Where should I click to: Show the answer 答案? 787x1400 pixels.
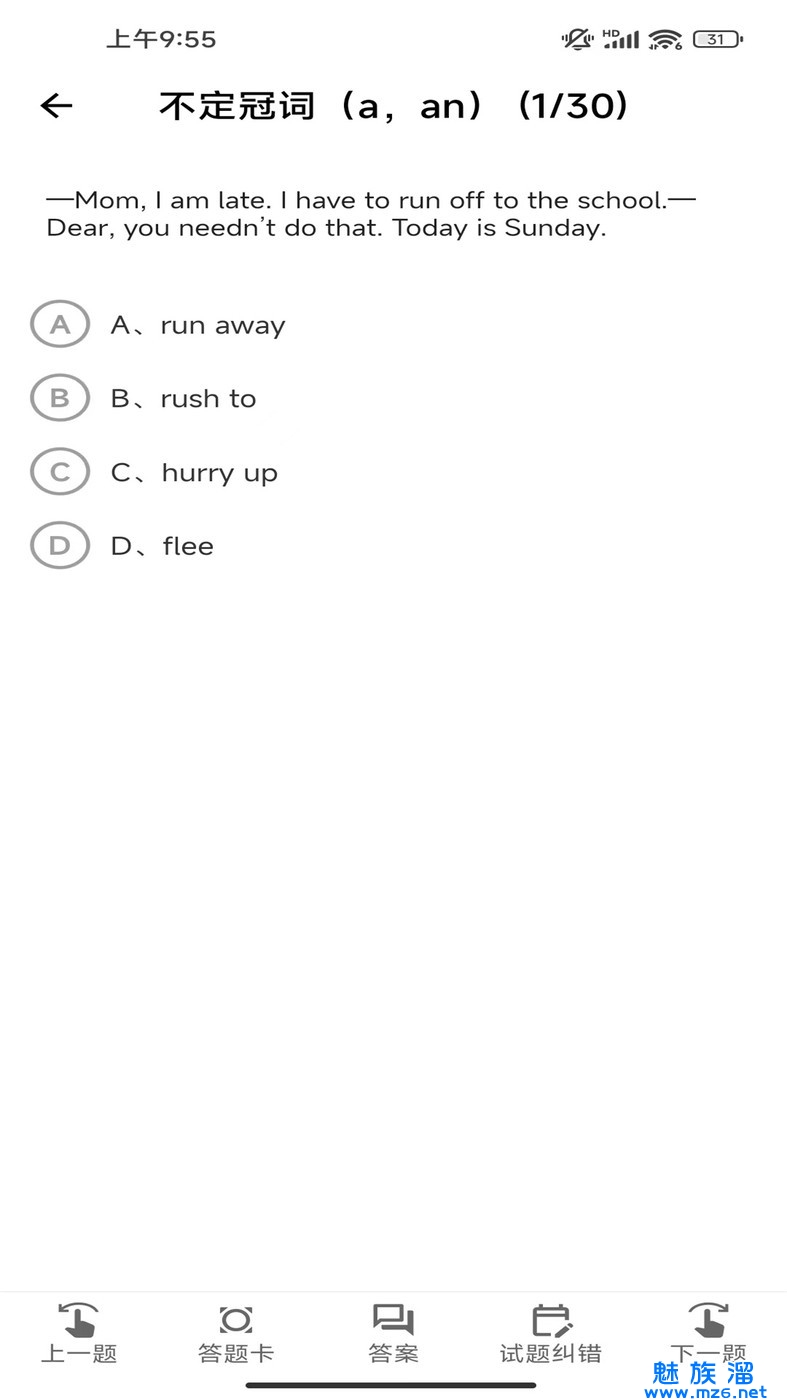click(393, 1334)
